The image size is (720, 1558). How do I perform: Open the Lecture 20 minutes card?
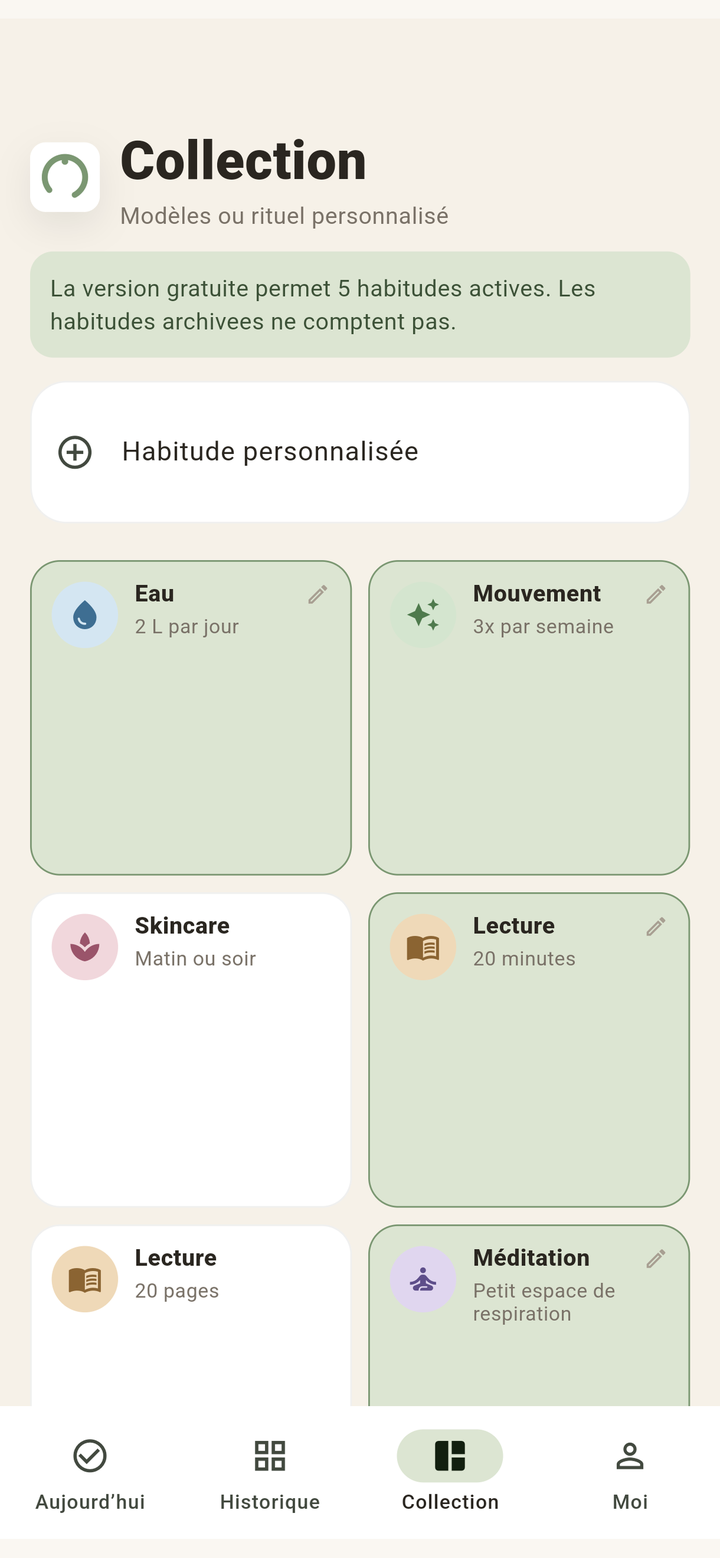pos(529,1050)
